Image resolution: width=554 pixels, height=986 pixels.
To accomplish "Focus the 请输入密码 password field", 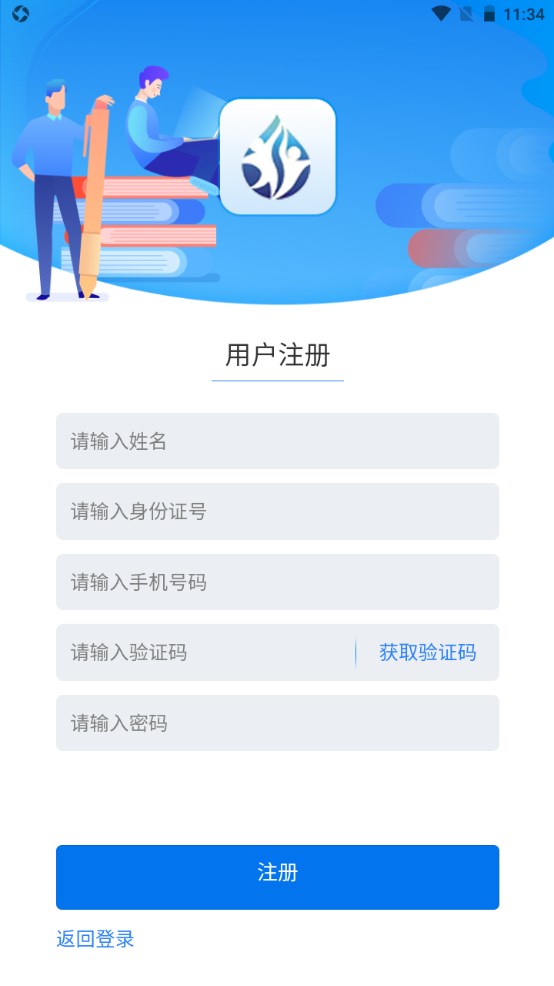I will [x=277, y=723].
